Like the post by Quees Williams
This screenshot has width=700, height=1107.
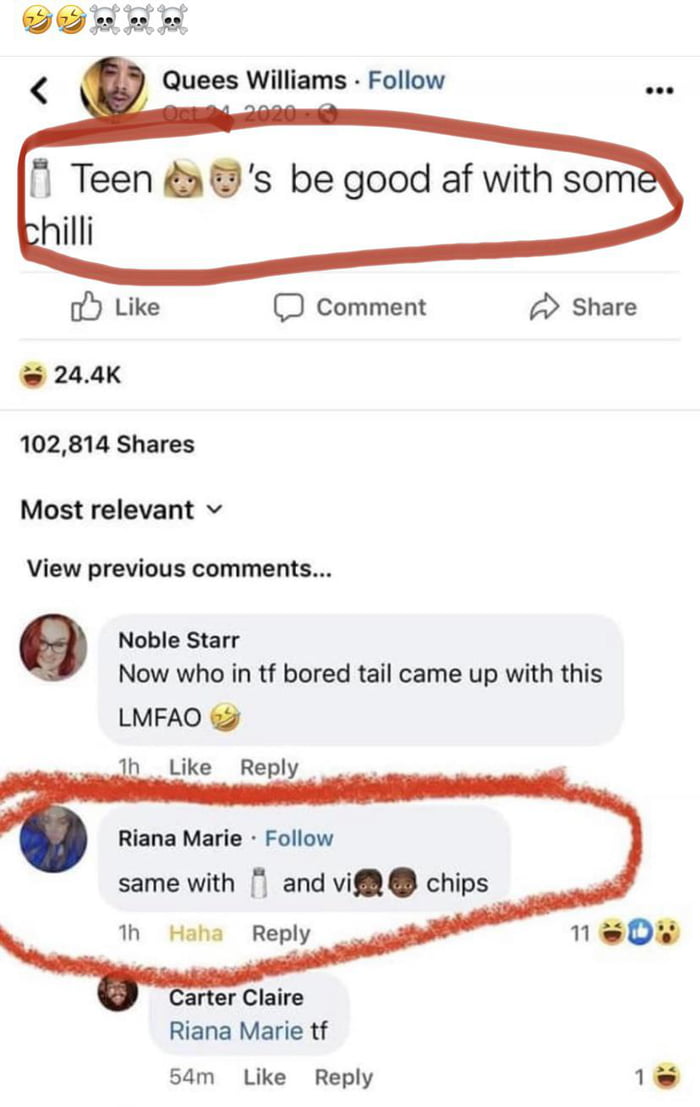point(115,307)
